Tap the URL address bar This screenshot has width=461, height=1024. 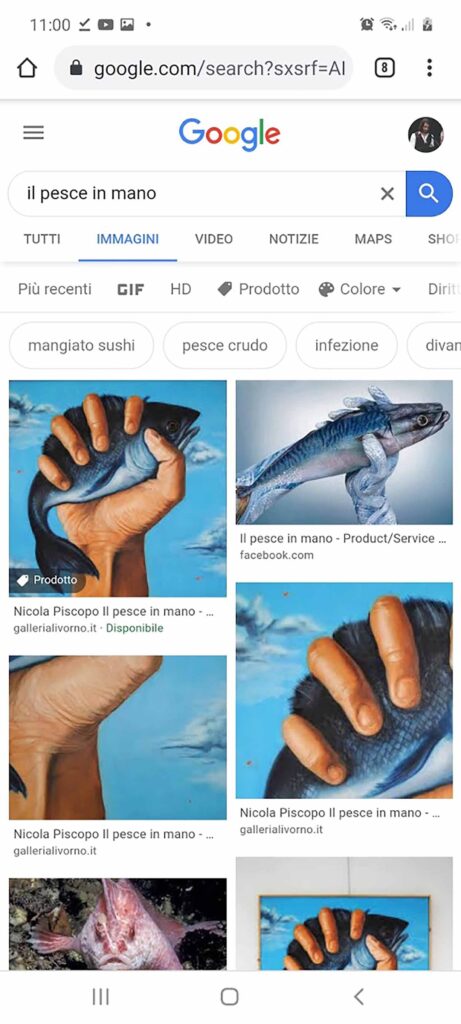point(204,68)
